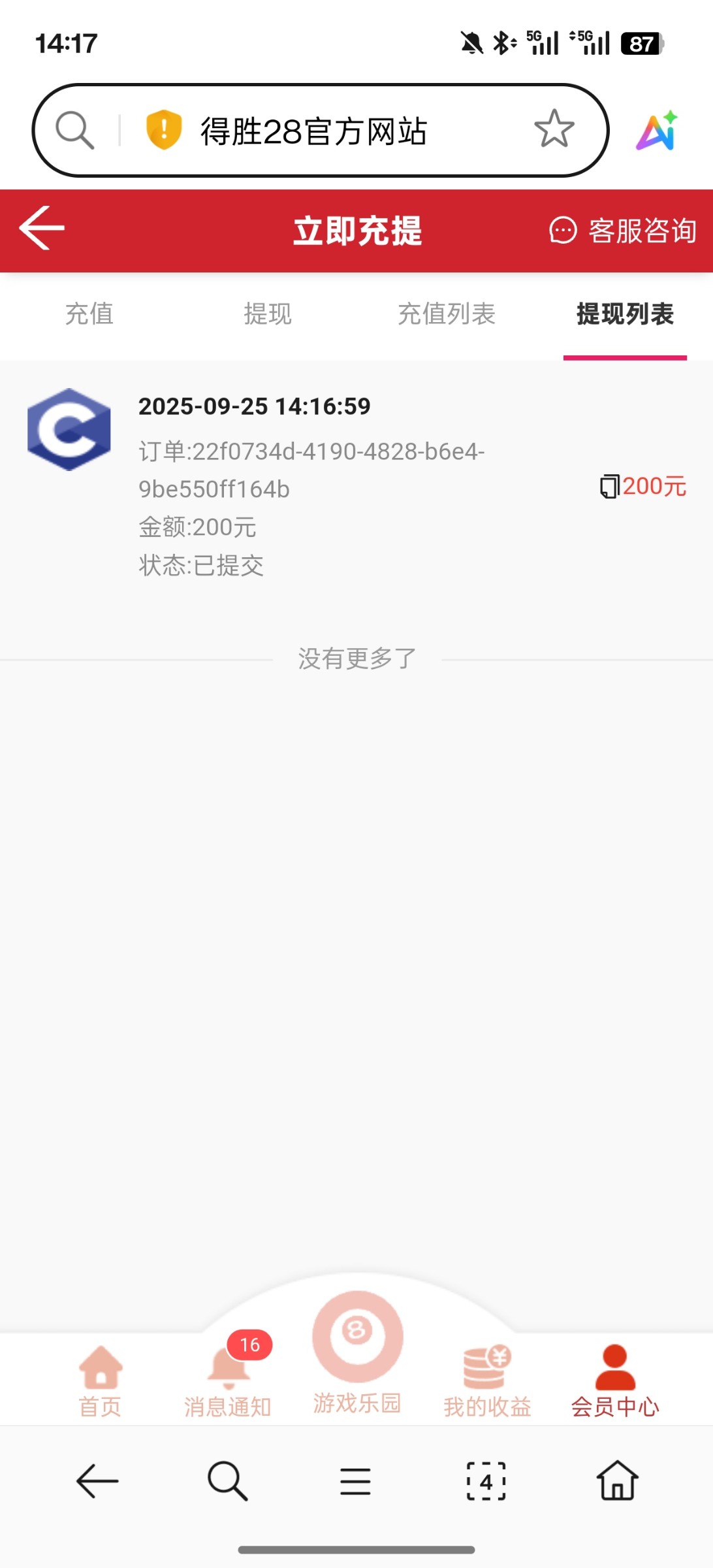Navigate back with the browser toolbar arrow

[97, 1482]
